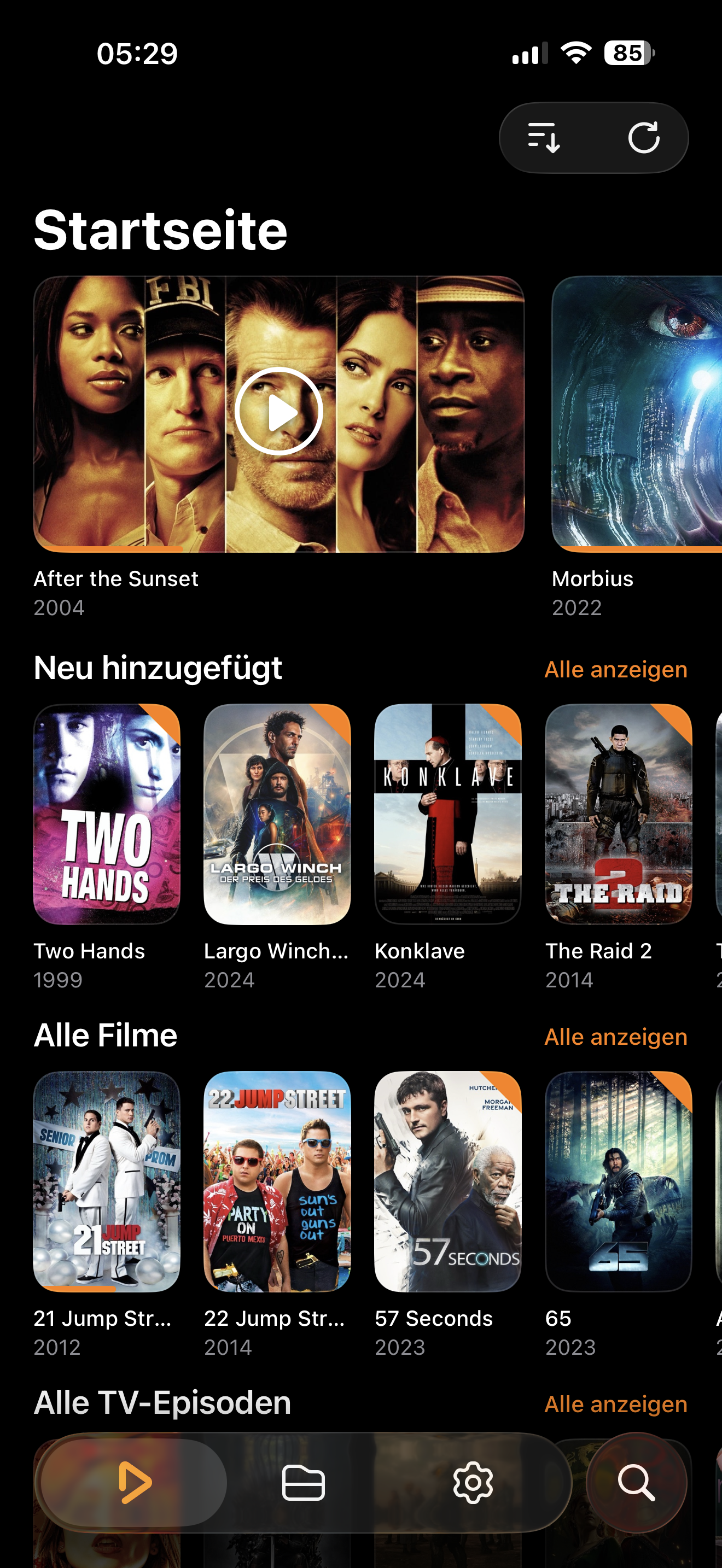Select the Konklave movie
This screenshot has width=722, height=1568.
[447, 814]
